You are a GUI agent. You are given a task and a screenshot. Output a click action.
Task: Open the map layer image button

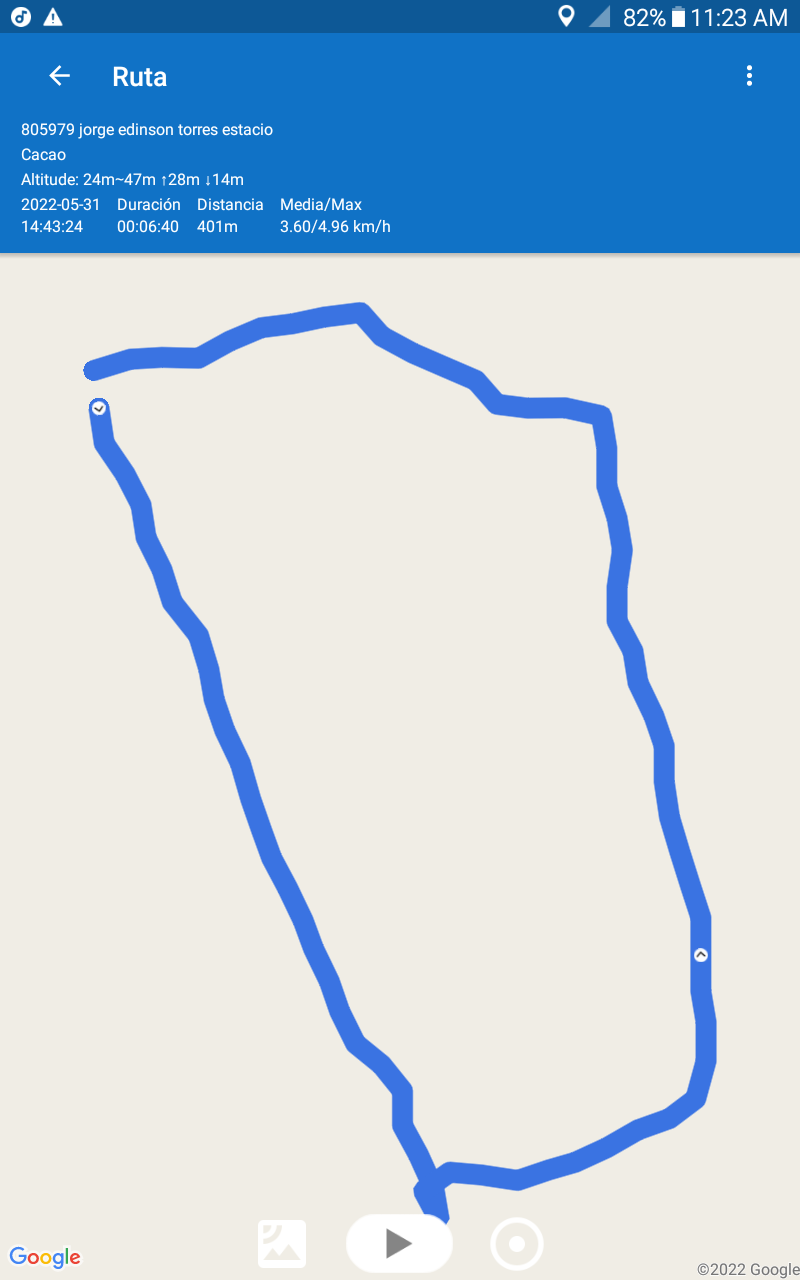point(282,1244)
